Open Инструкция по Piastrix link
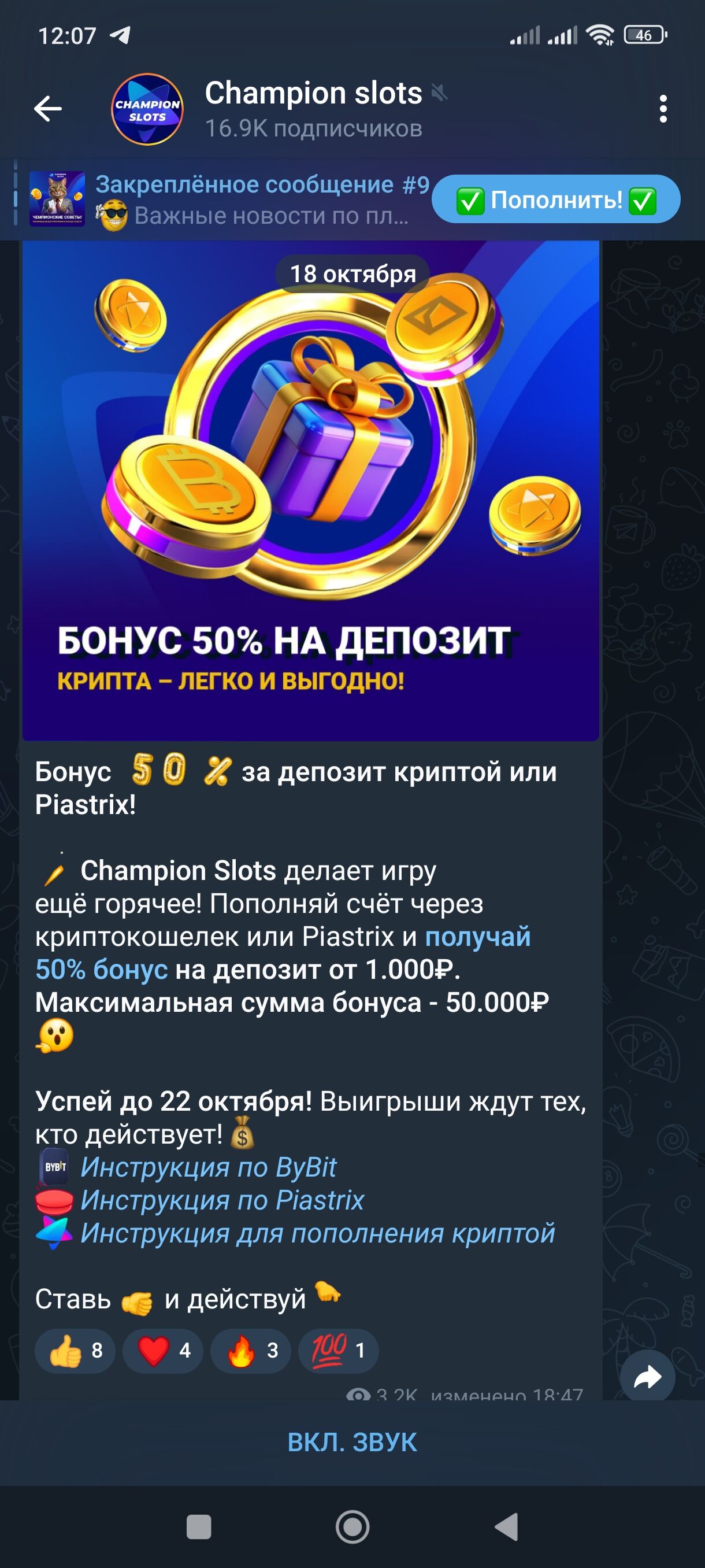 [222, 1200]
